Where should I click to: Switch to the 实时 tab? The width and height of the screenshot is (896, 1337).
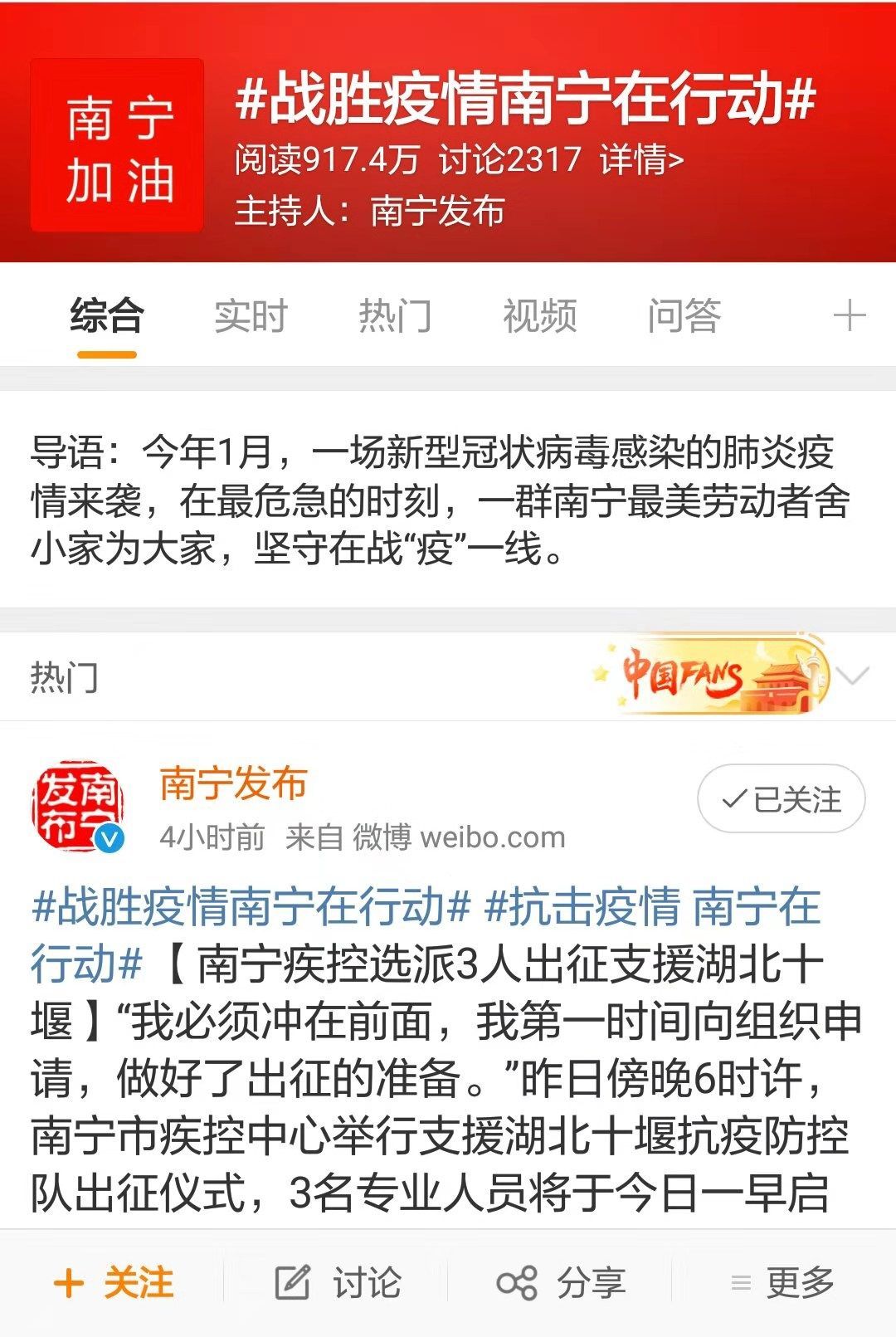coord(251,316)
